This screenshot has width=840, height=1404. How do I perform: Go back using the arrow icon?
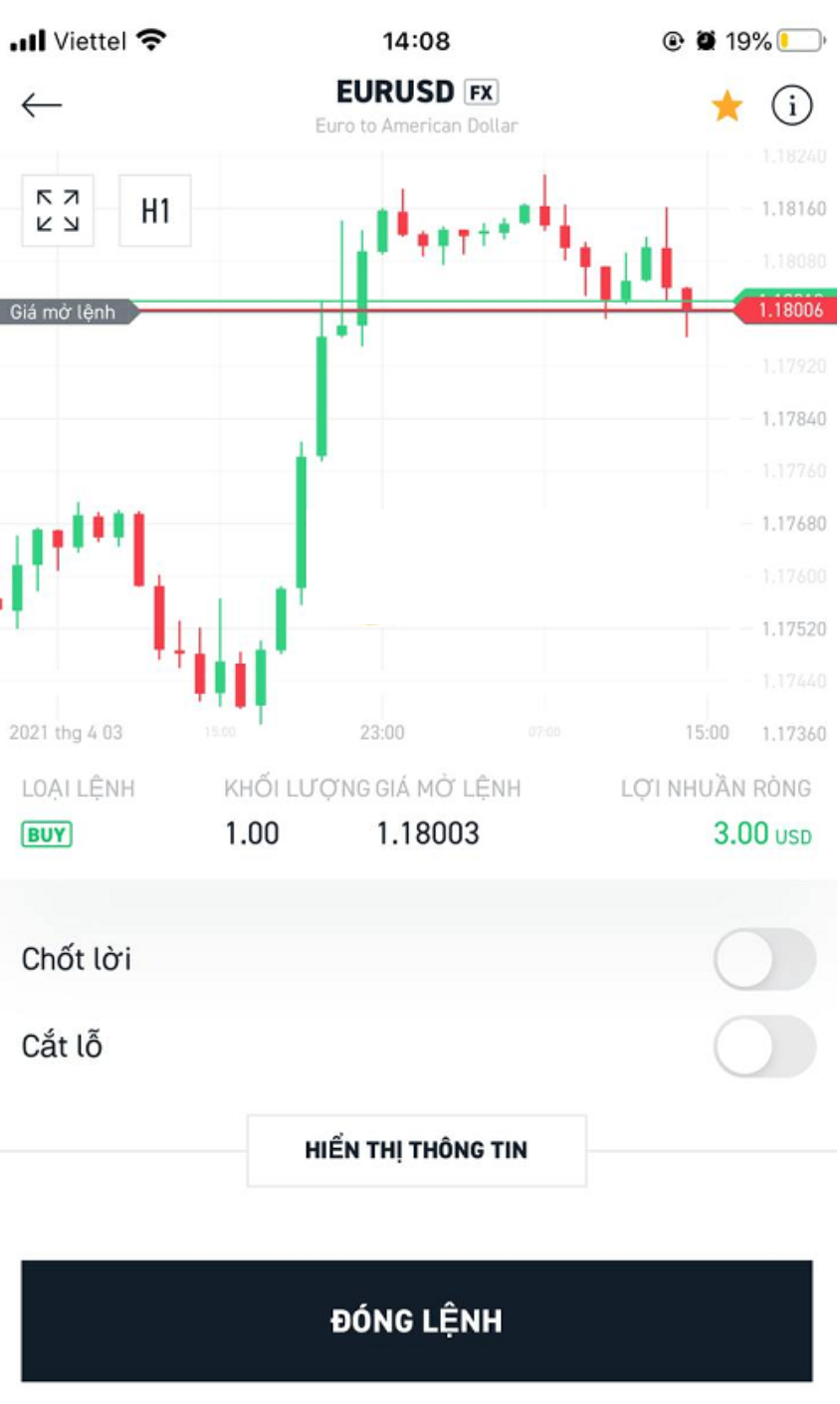[x=42, y=105]
